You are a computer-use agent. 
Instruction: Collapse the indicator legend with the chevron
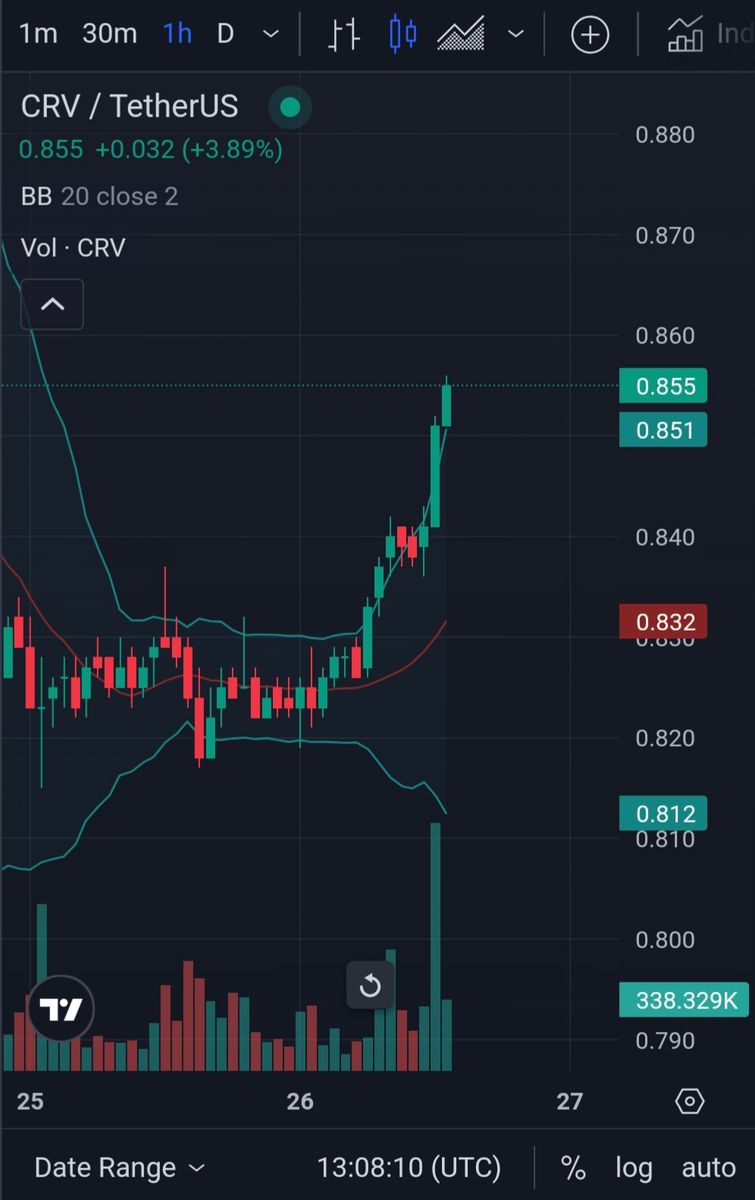52,304
